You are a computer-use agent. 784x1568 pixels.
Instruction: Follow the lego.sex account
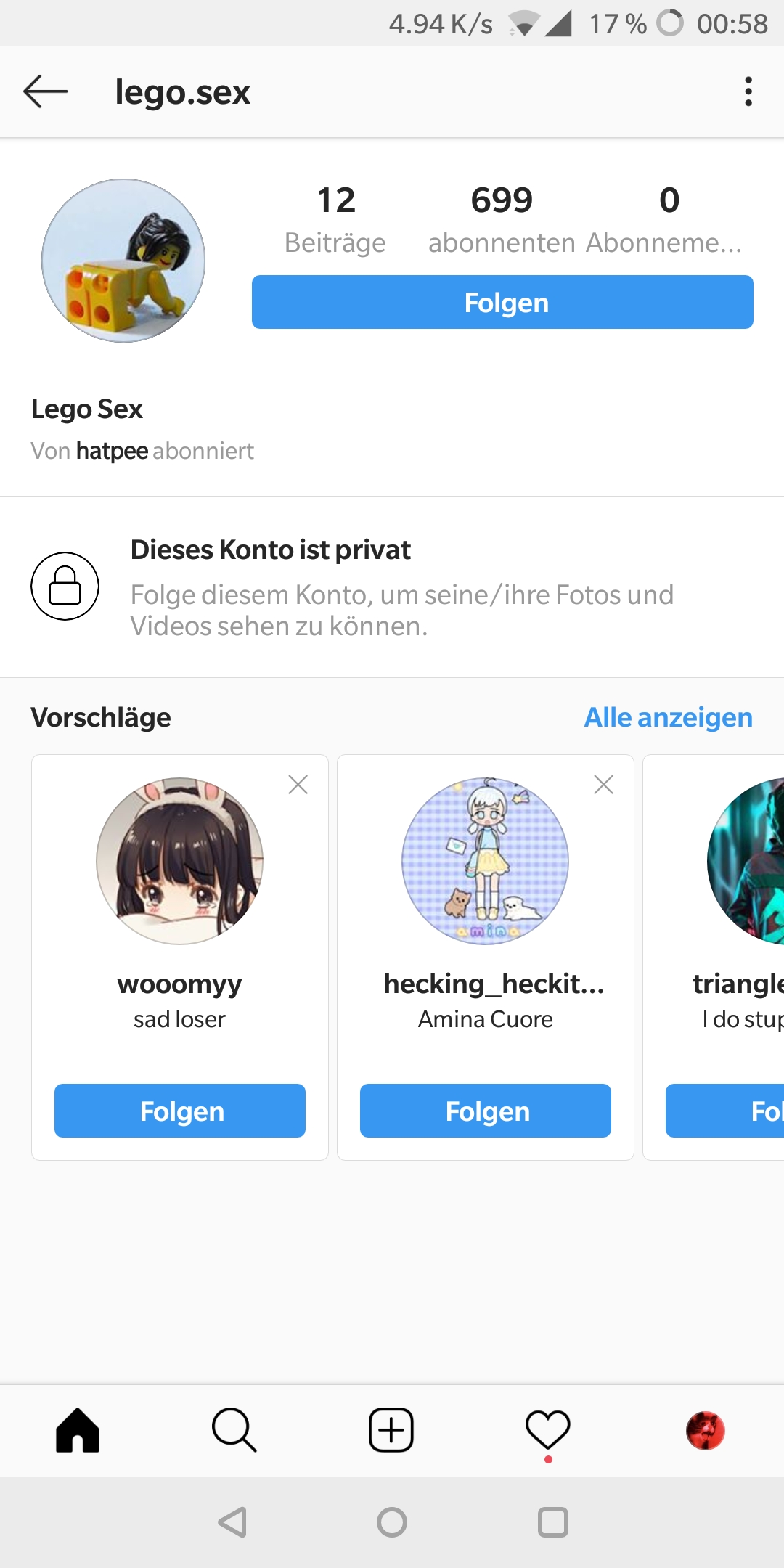tap(502, 302)
